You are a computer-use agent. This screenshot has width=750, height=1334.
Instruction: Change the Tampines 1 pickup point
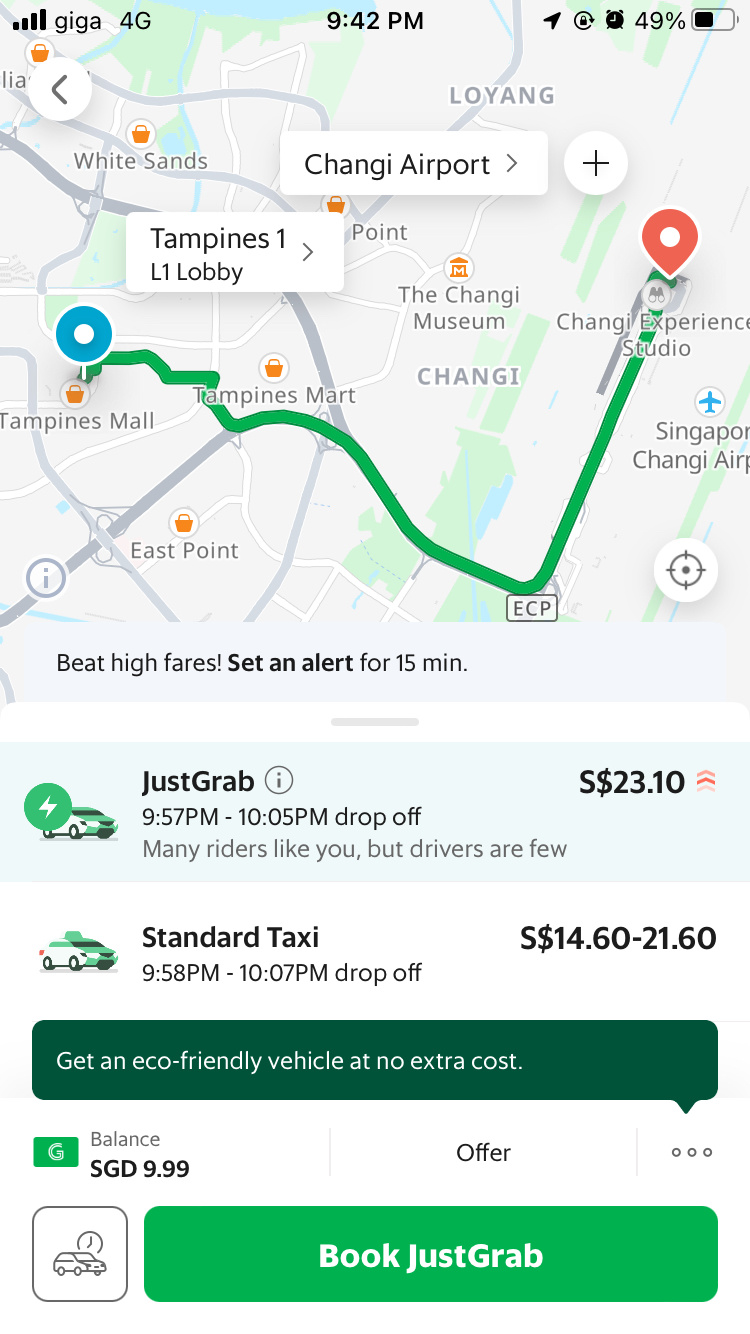tap(234, 254)
